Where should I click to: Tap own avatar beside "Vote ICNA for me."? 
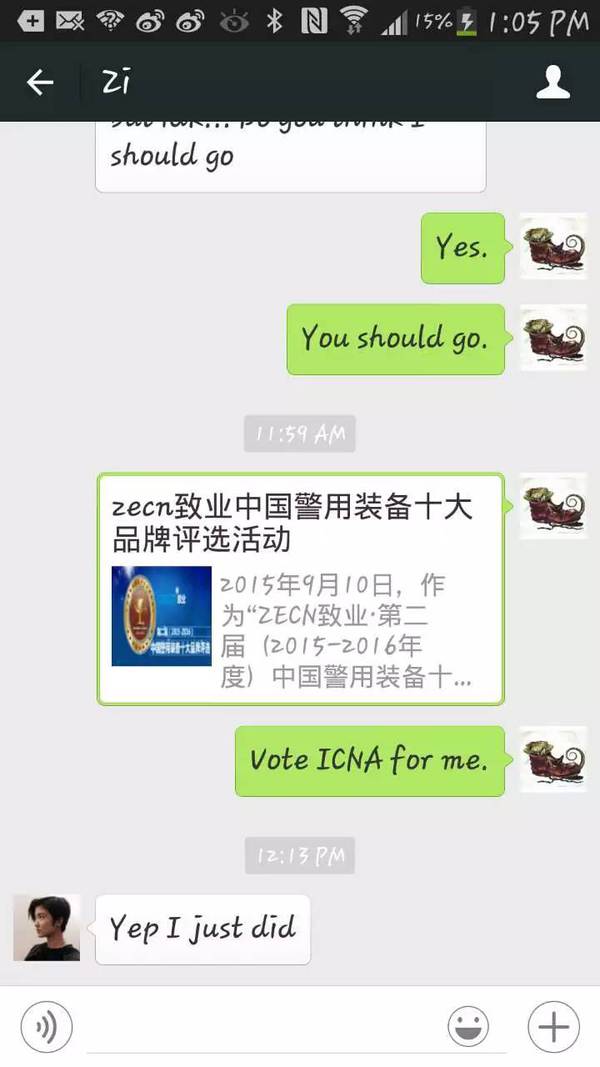coord(554,760)
